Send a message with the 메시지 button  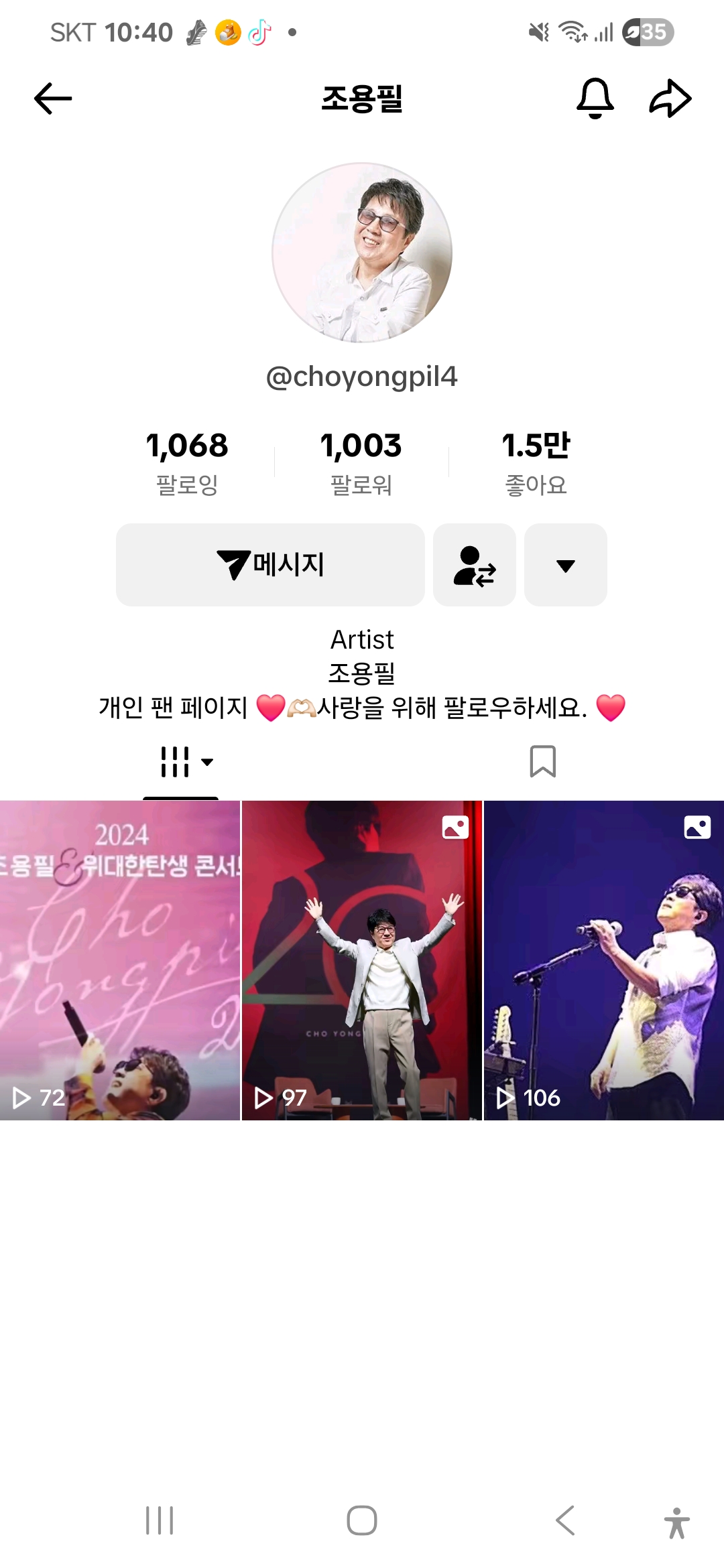tap(270, 565)
